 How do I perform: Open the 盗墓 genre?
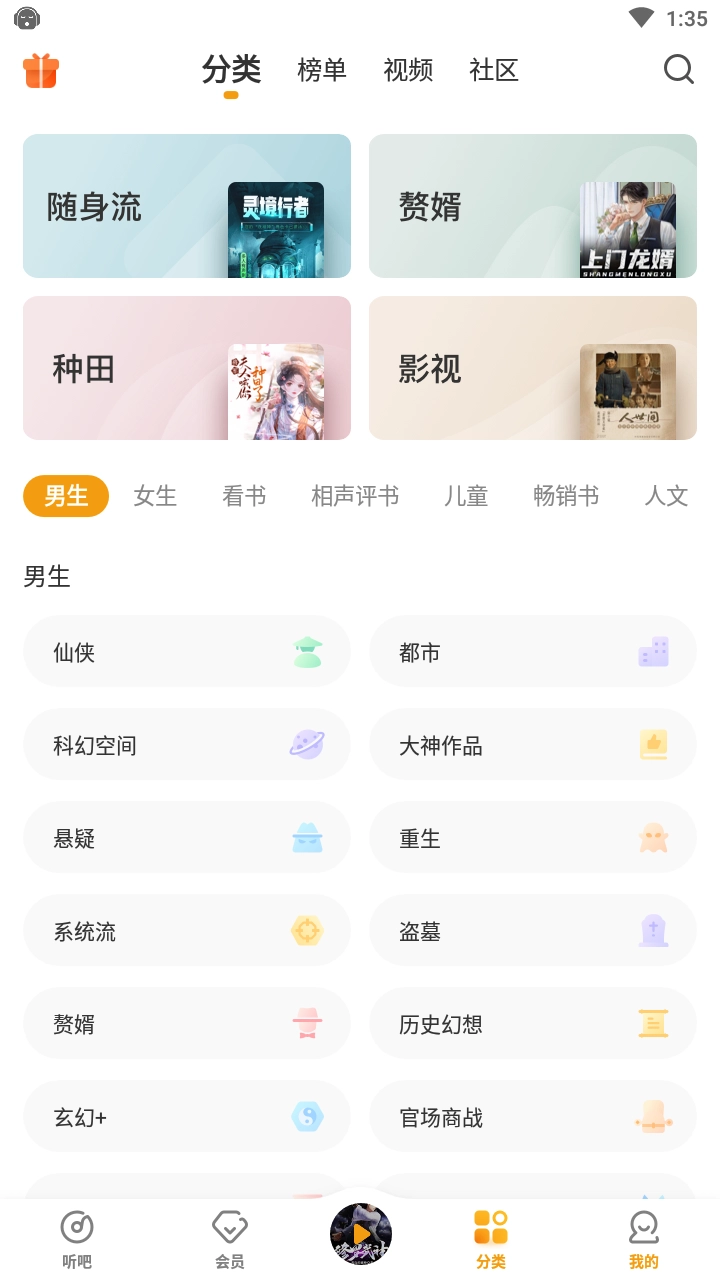533,931
